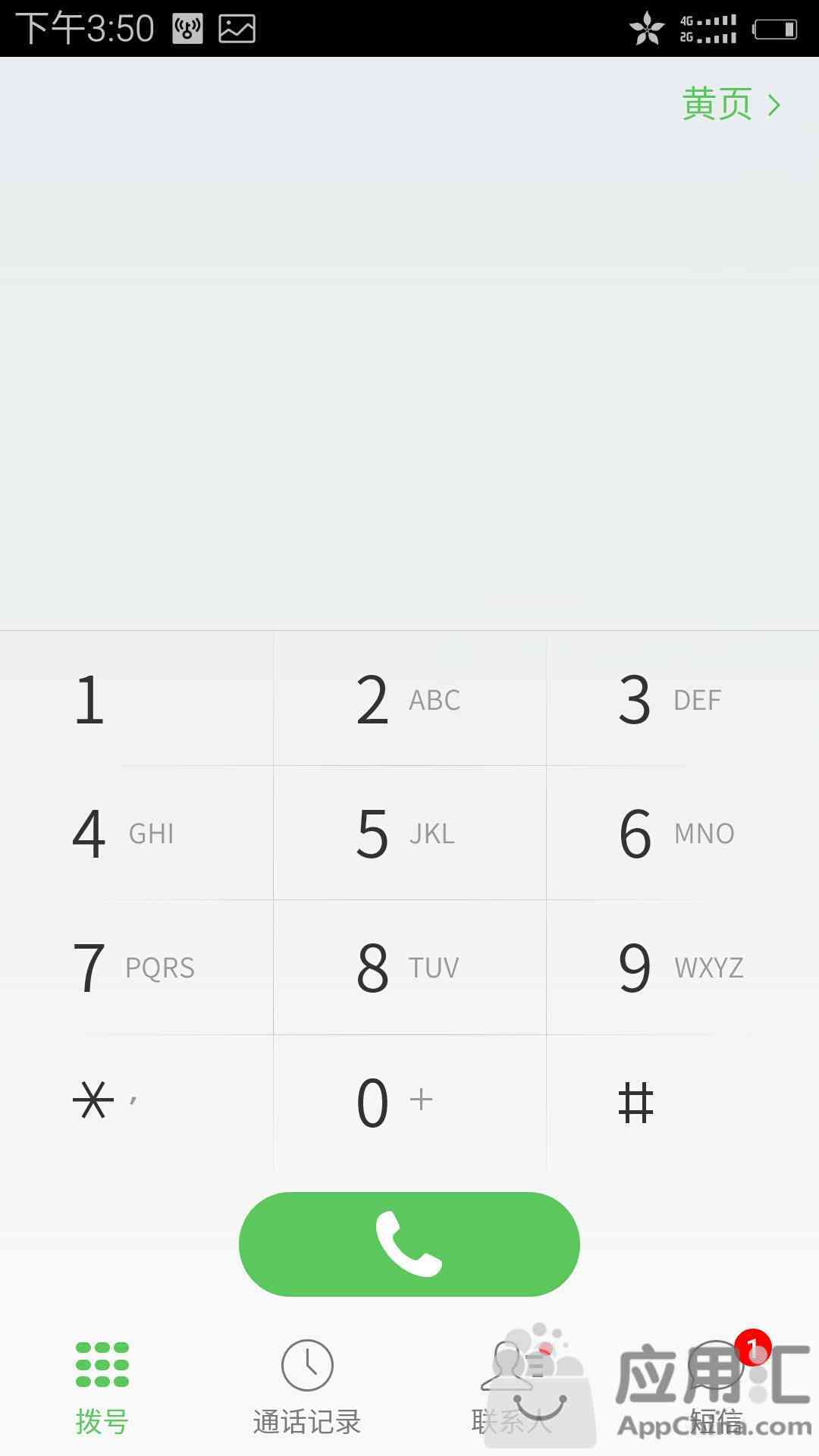Open the 短信 messages tab
The height and width of the screenshot is (1456, 819).
(717, 1388)
